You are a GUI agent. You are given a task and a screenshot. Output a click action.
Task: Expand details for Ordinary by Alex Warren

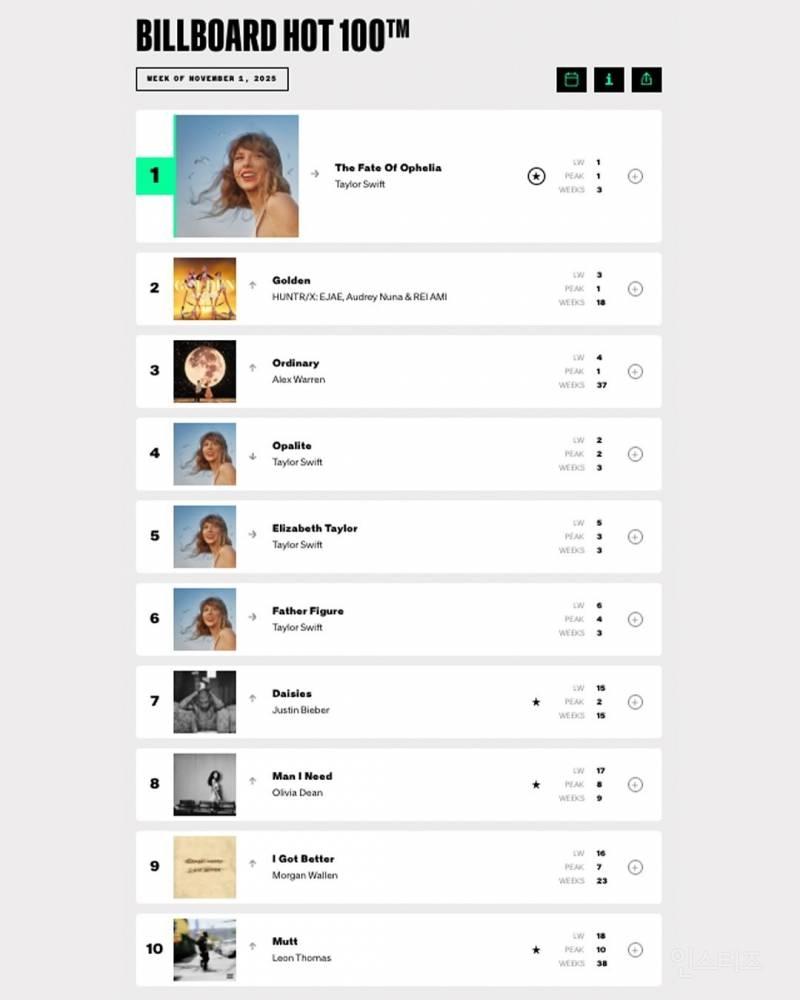pyautogui.click(x=635, y=371)
